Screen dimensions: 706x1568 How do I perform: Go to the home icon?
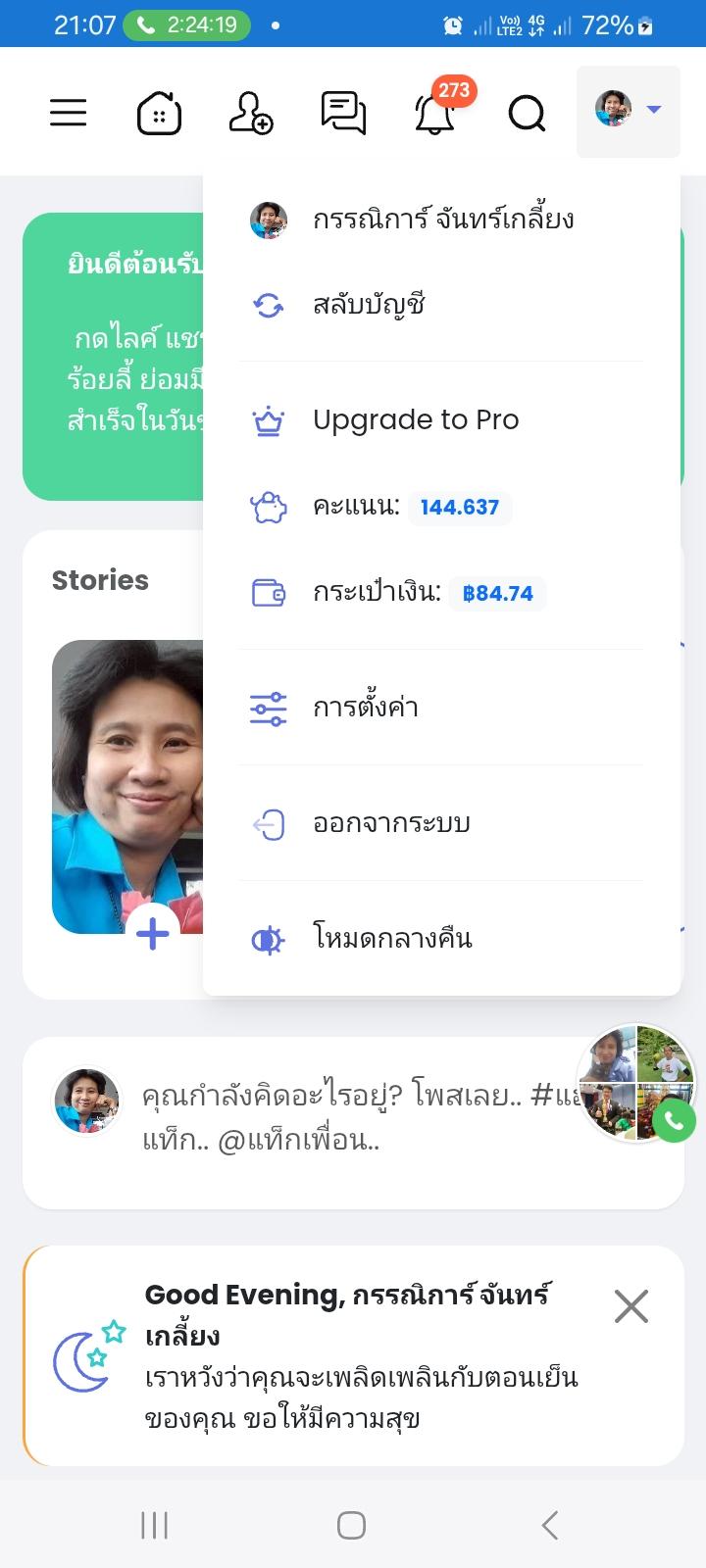click(159, 113)
